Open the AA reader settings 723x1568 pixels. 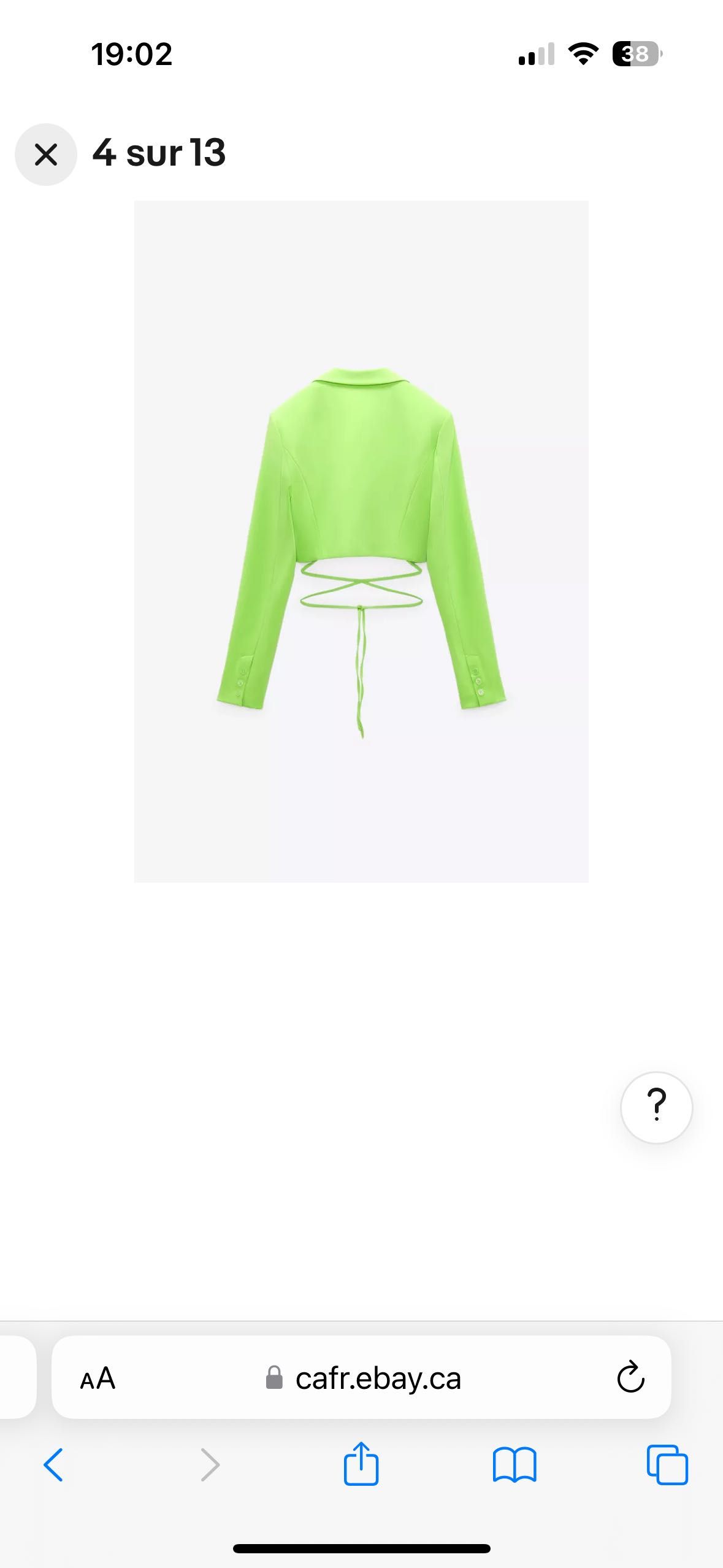click(98, 1378)
